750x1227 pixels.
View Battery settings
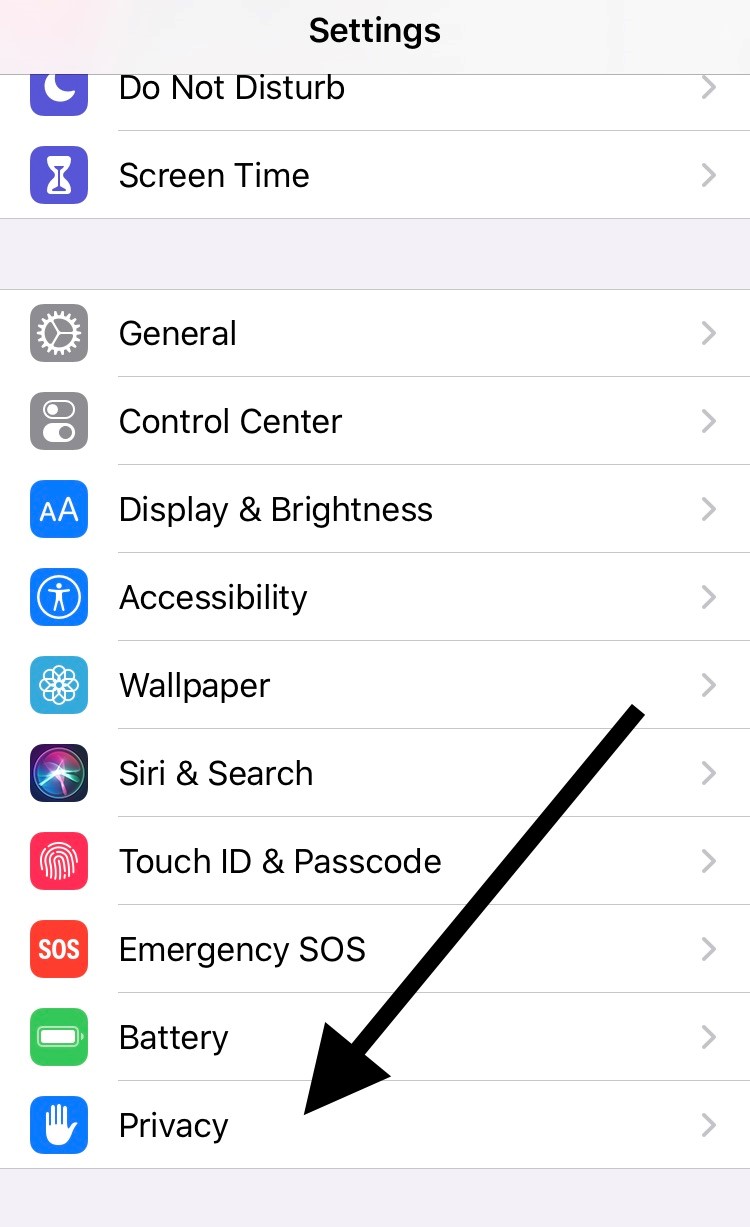click(x=173, y=1037)
